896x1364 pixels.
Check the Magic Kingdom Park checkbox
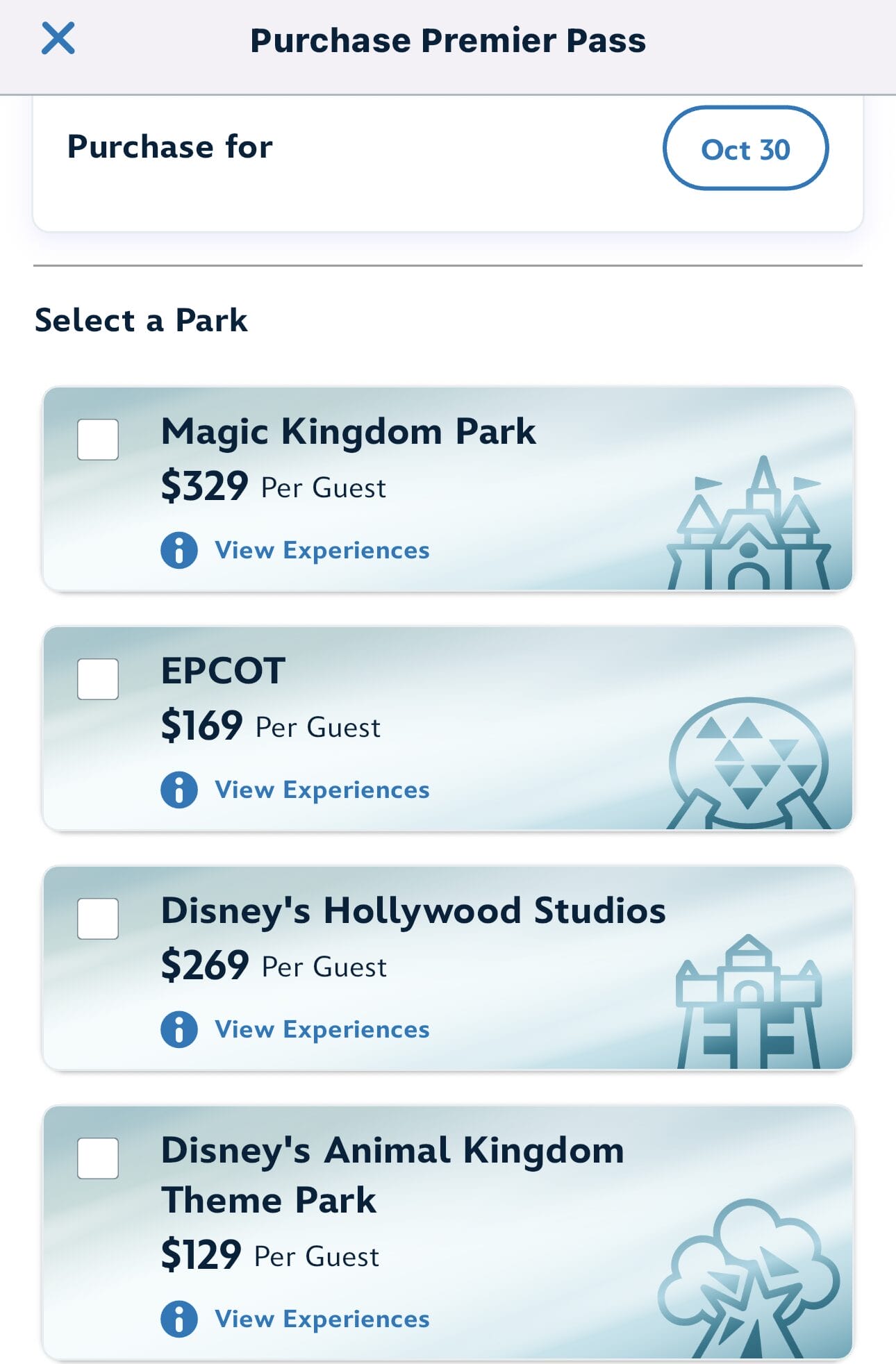[98, 439]
